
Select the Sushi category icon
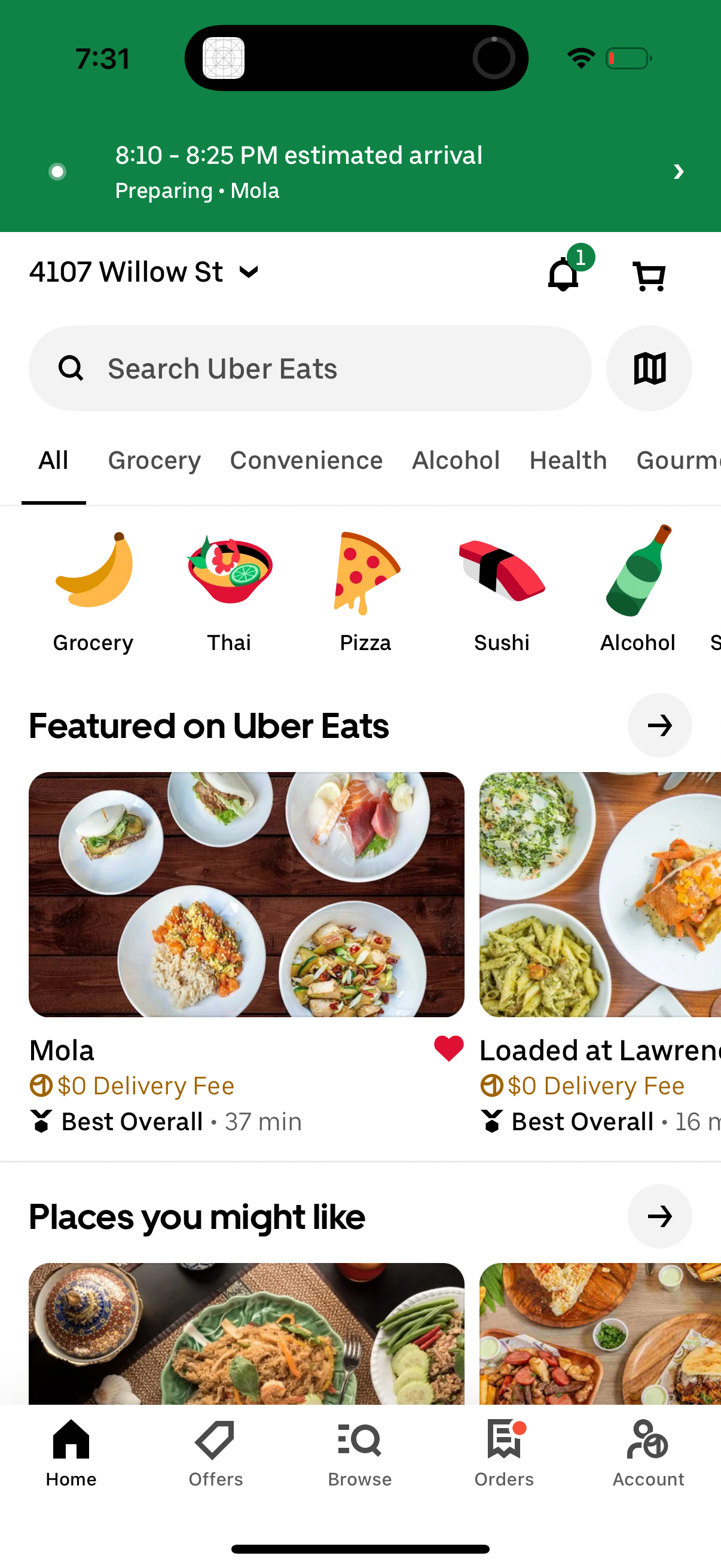click(x=502, y=572)
